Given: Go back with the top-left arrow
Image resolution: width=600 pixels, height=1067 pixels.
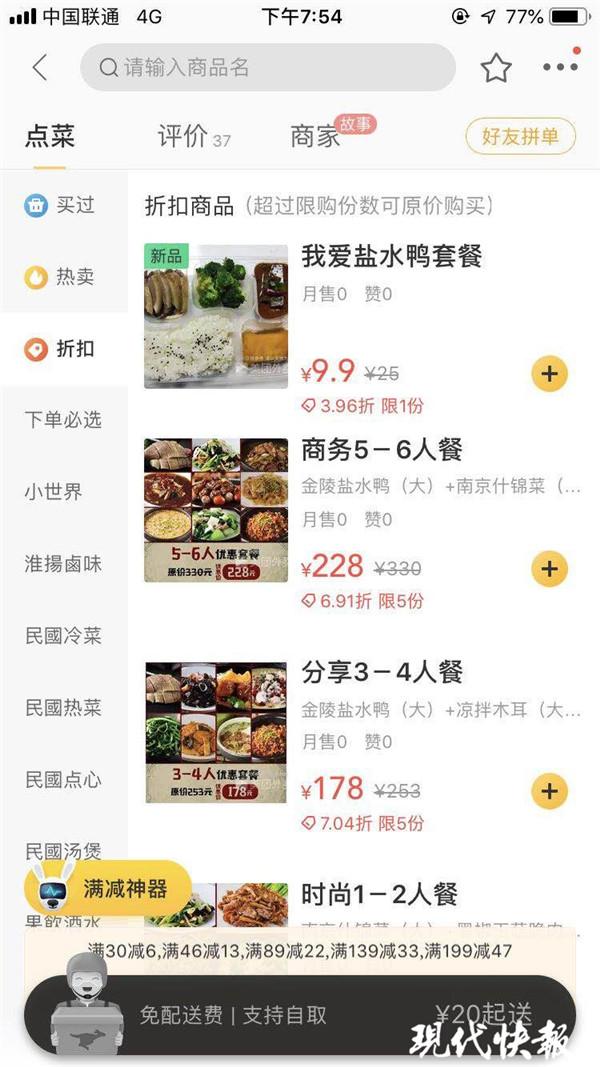Looking at the screenshot, I should [40, 68].
